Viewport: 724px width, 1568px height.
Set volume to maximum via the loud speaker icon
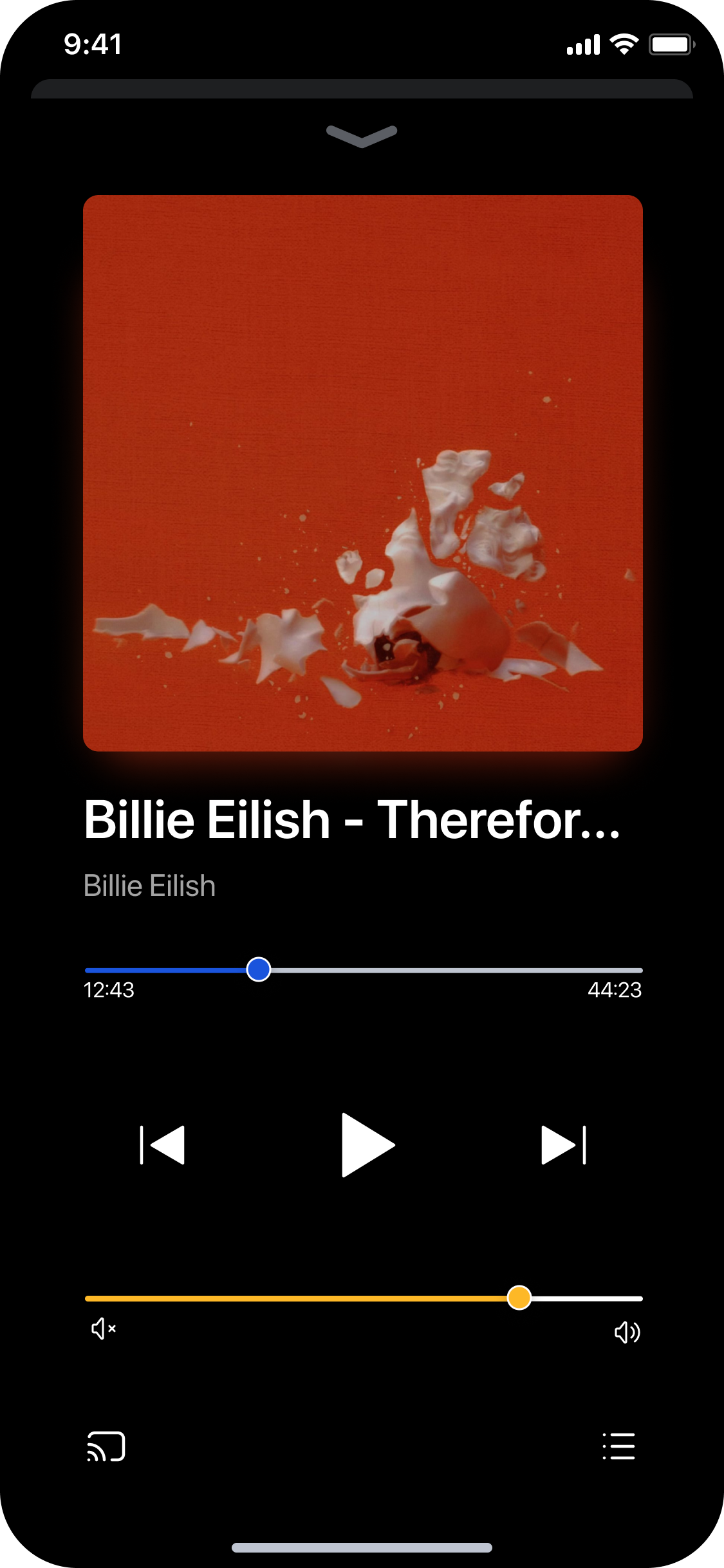627,1332
